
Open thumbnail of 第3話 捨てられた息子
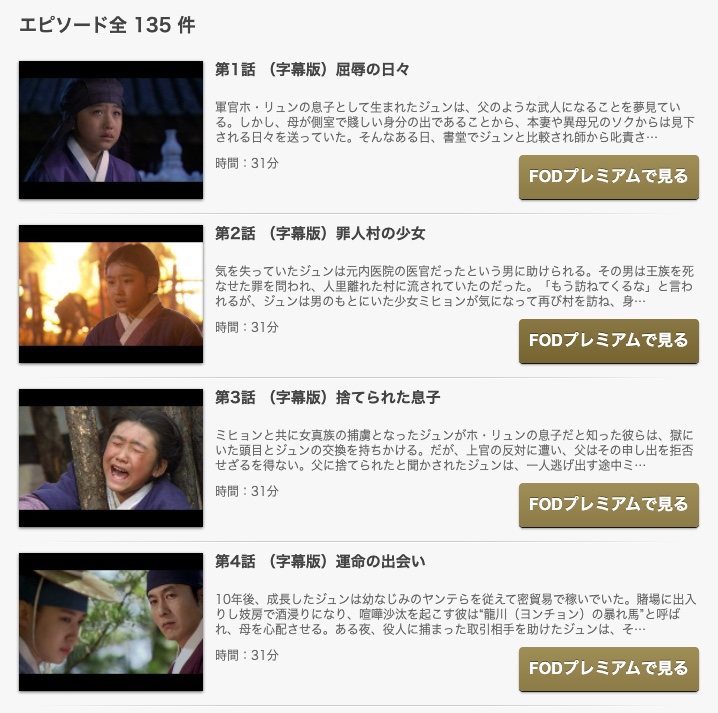(111, 458)
